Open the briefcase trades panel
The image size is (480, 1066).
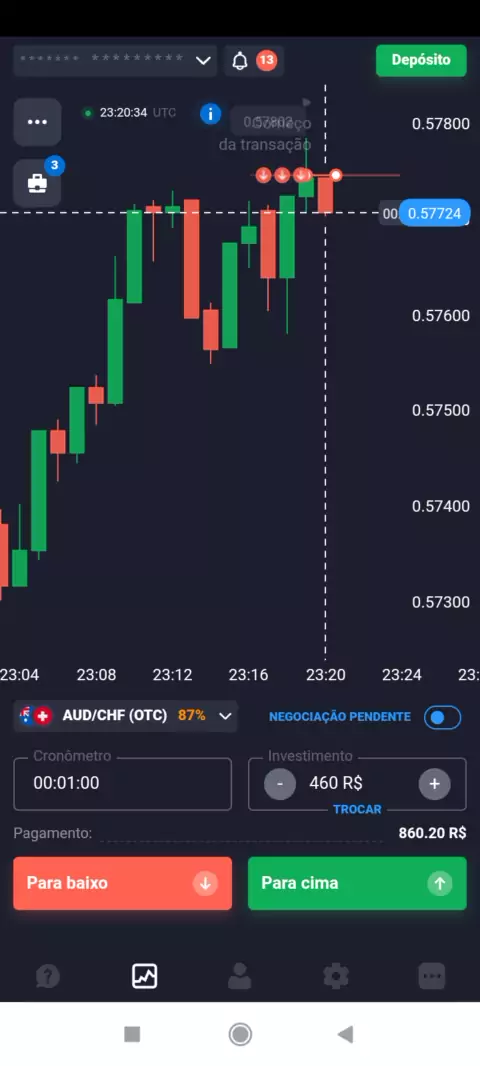click(x=37, y=184)
